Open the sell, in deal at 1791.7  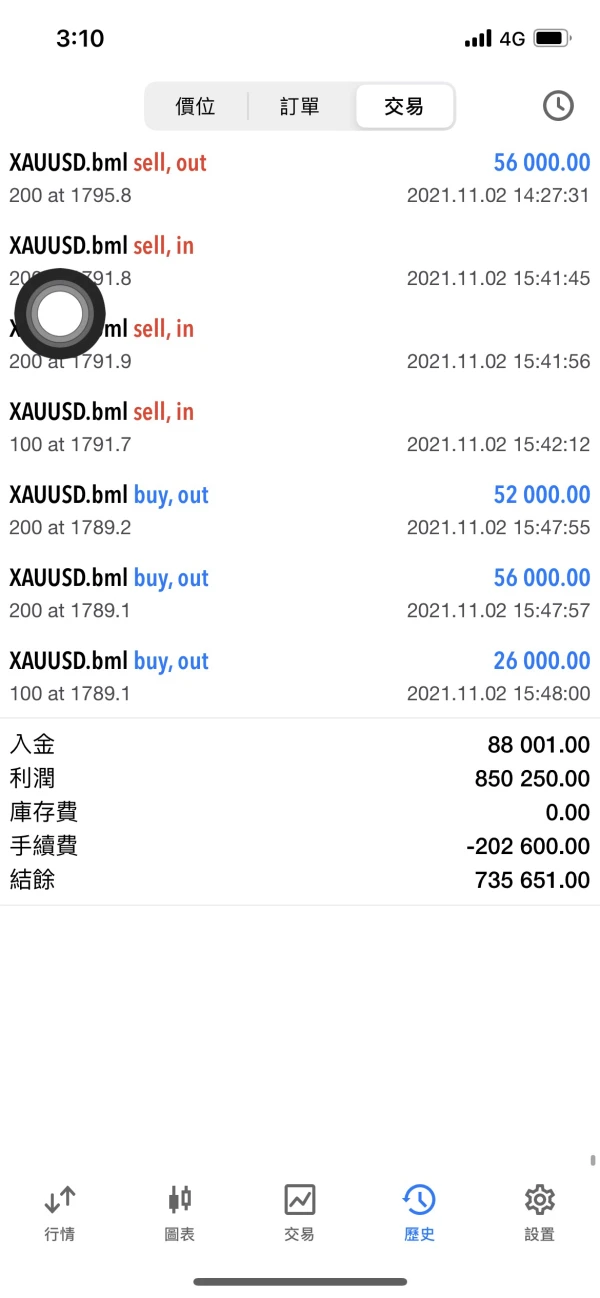(x=300, y=427)
